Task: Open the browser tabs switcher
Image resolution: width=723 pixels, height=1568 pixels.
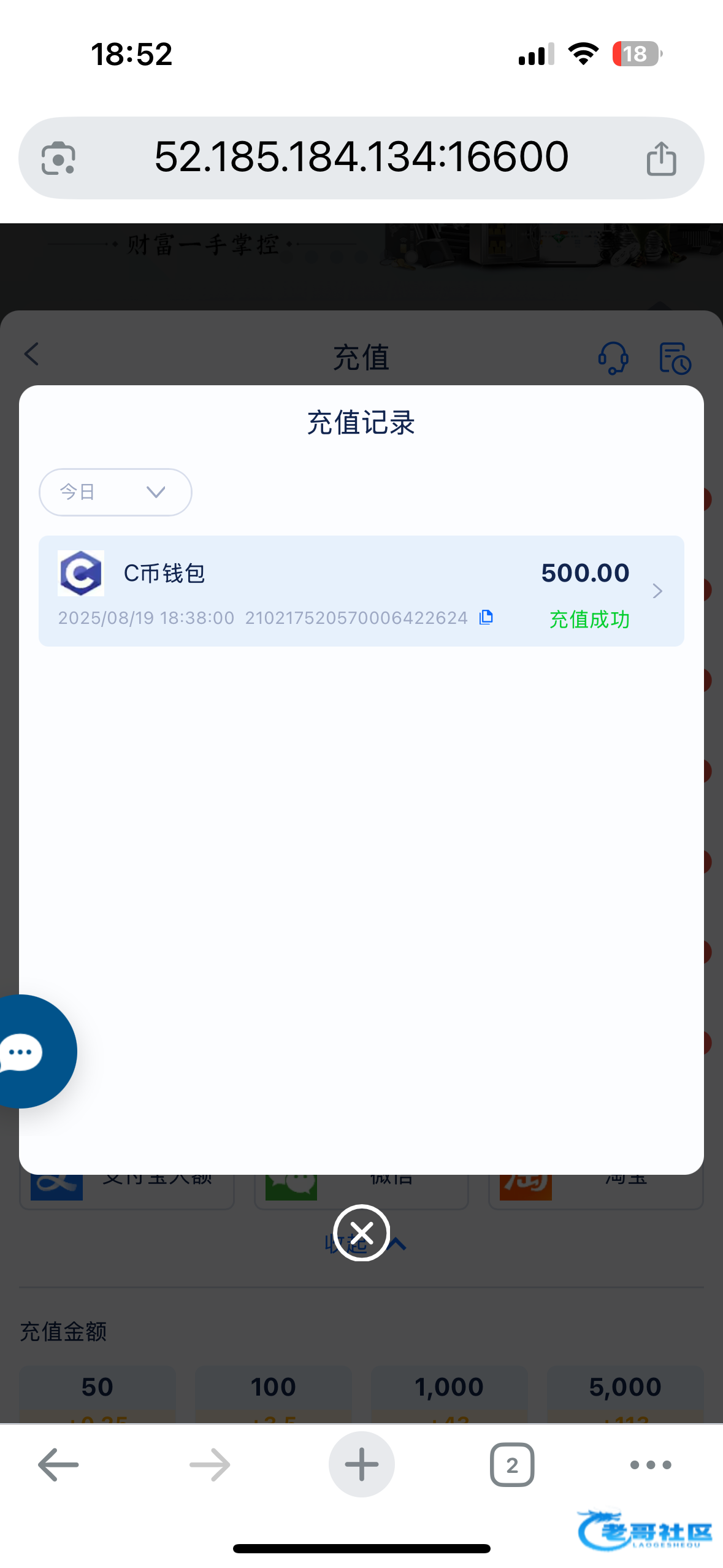Action: (x=512, y=1465)
